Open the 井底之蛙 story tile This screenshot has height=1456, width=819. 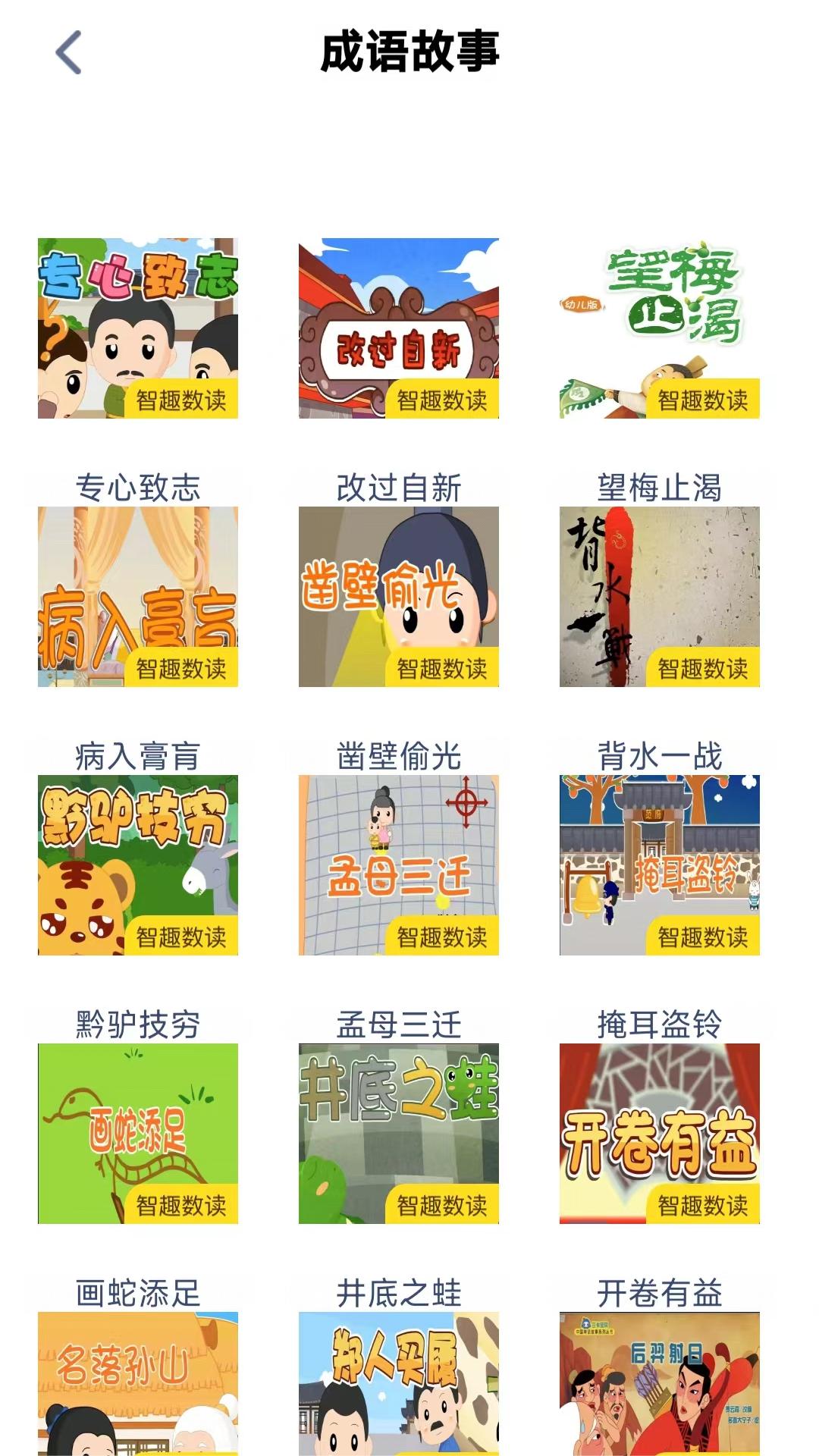pyautogui.click(x=399, y=1134)
